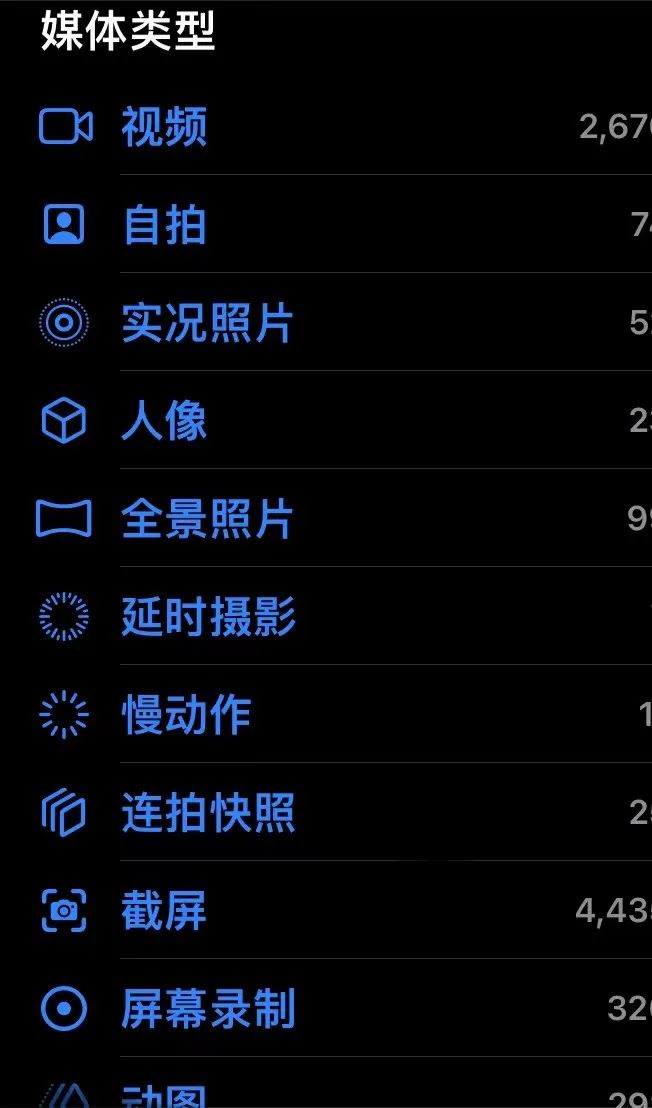View the 全景照片 album
The width and height of the screenshot is (652, 1108).
pyautogui.click(x=207, y=519)
